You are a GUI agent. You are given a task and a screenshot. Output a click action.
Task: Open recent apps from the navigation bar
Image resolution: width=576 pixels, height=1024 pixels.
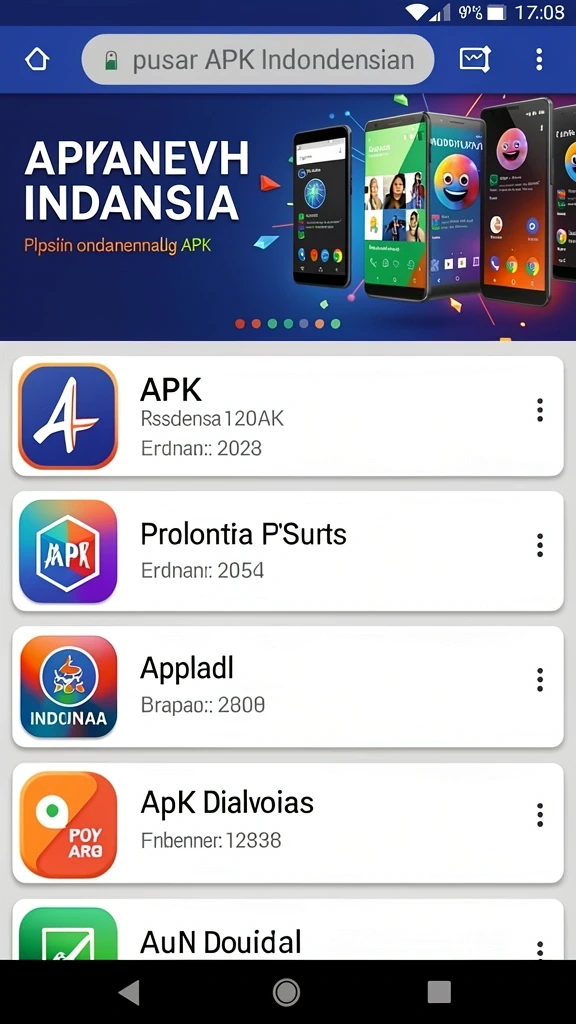point(440,992)
